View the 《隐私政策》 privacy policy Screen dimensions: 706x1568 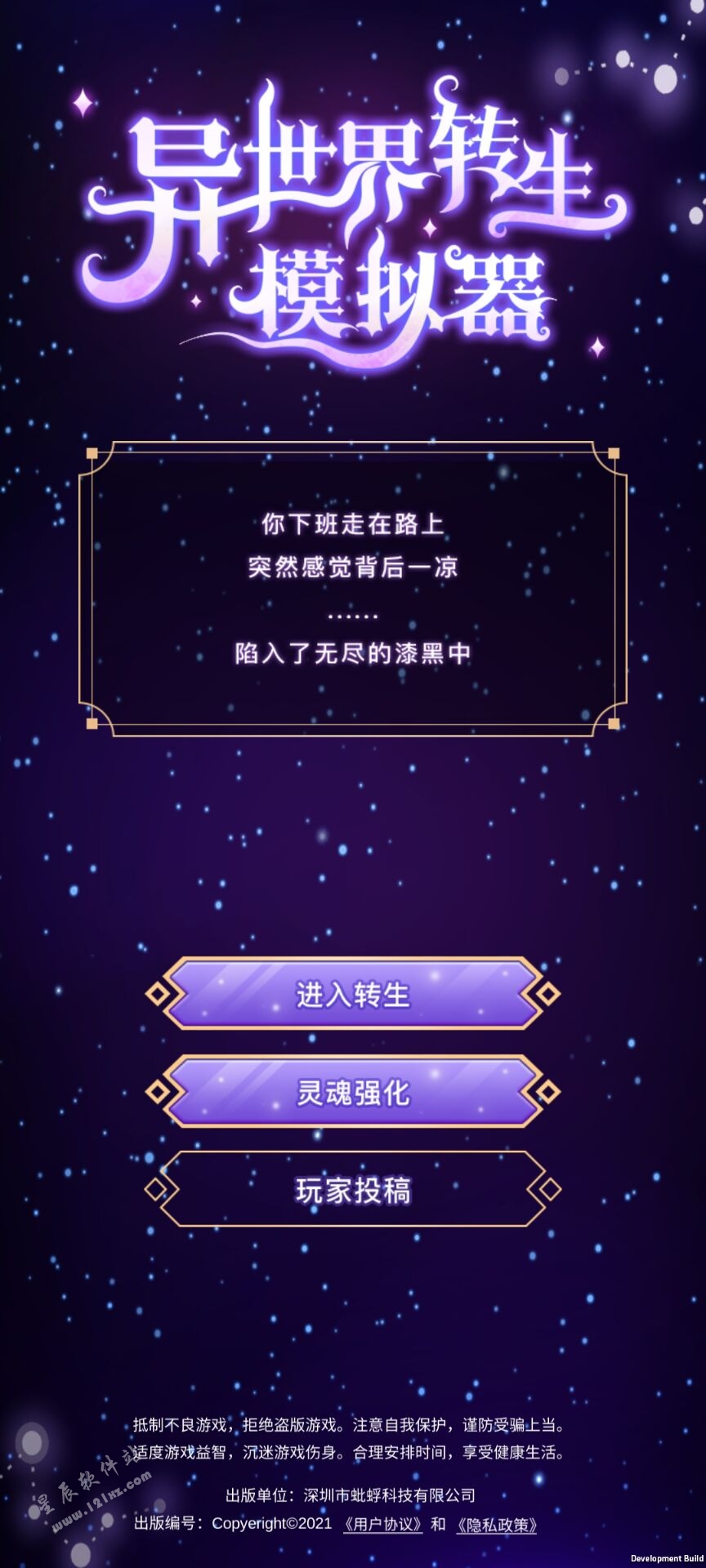coord(497,1524)
